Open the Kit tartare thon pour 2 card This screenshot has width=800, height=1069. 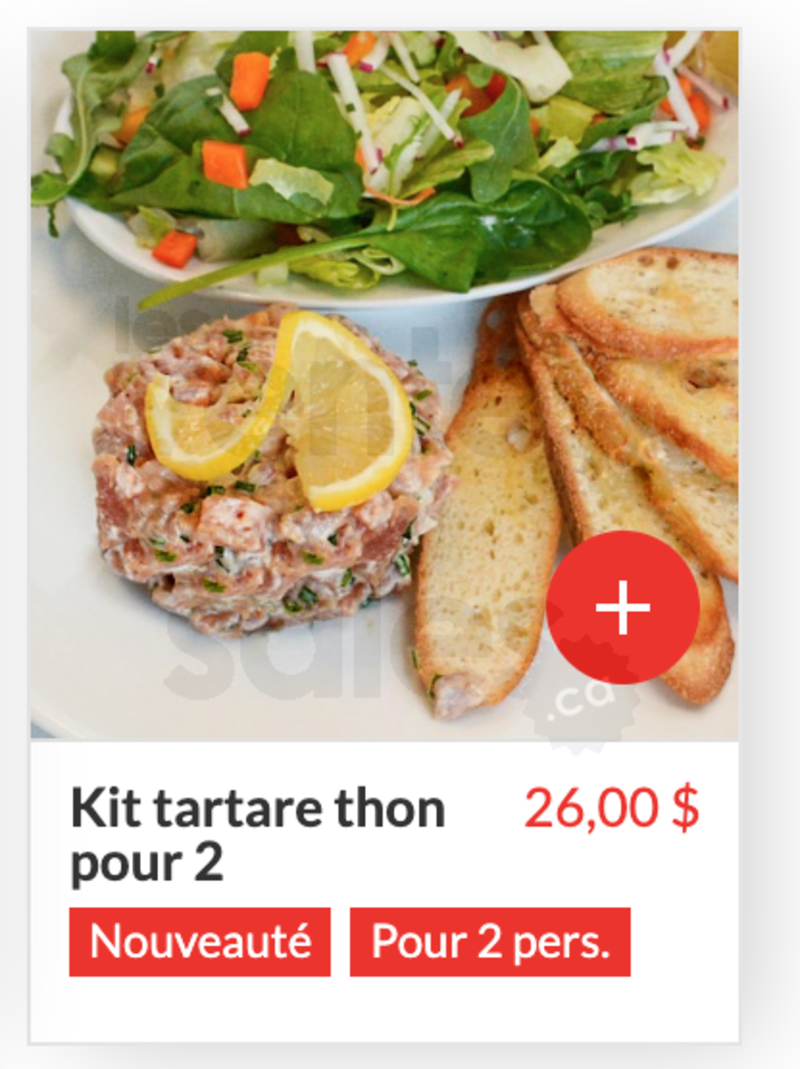(x=257, y=835)
